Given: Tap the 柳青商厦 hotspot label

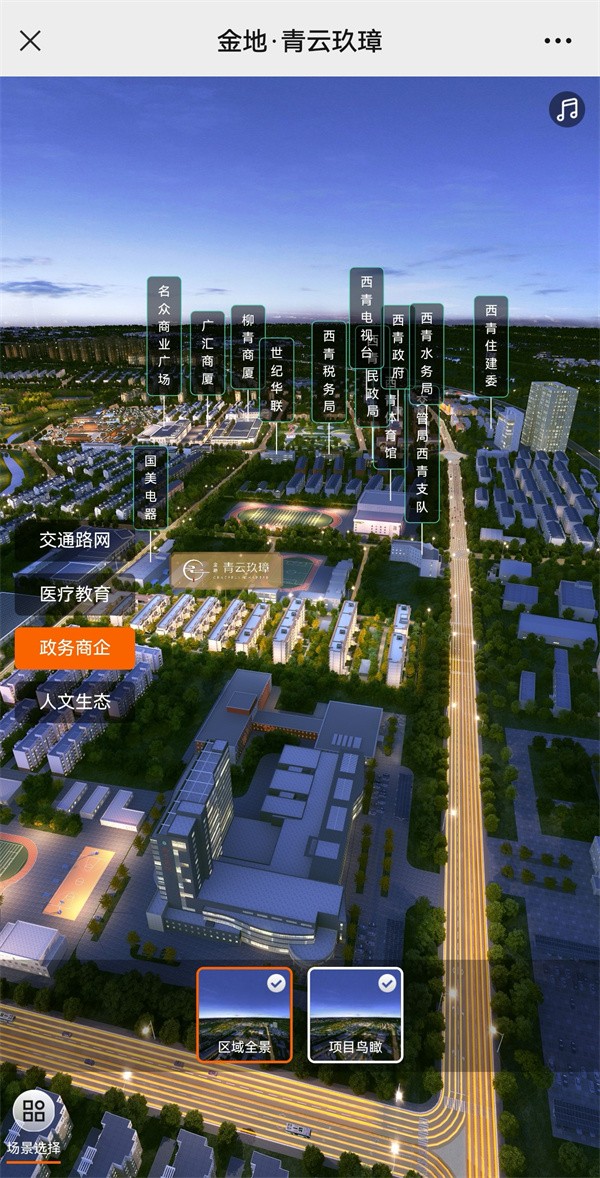Looking at the screenshot, I should pos(248,349).
